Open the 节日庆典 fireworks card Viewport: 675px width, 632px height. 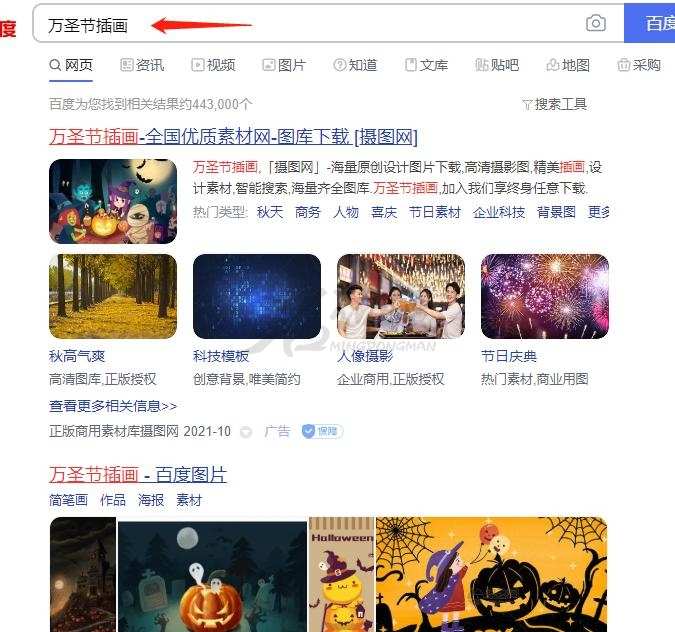pyautogui.click(x=544, y=296)
